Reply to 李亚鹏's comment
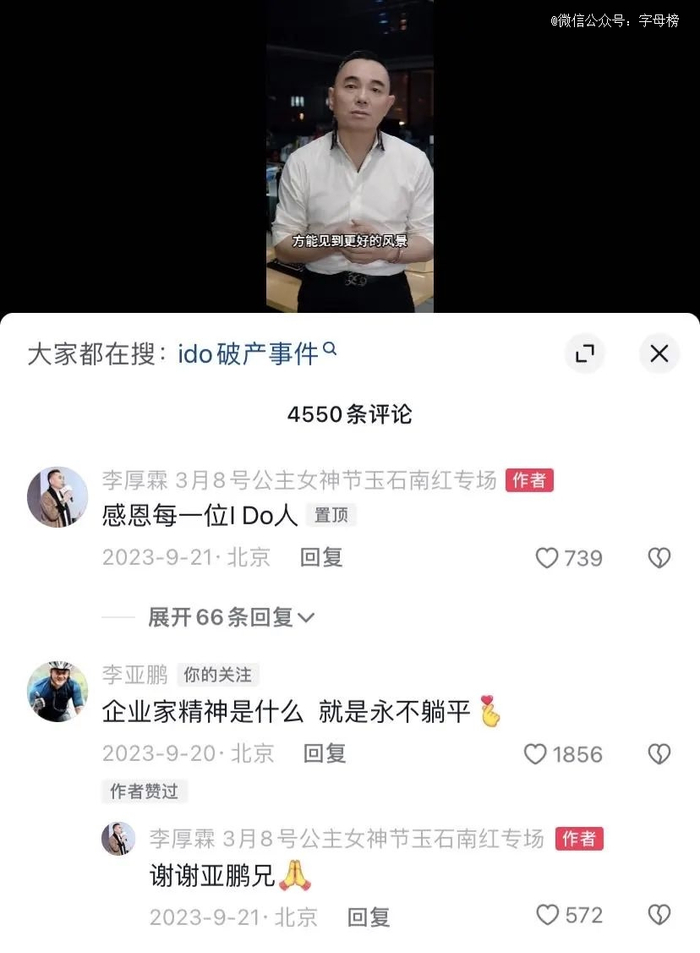 tap(325, 754)
